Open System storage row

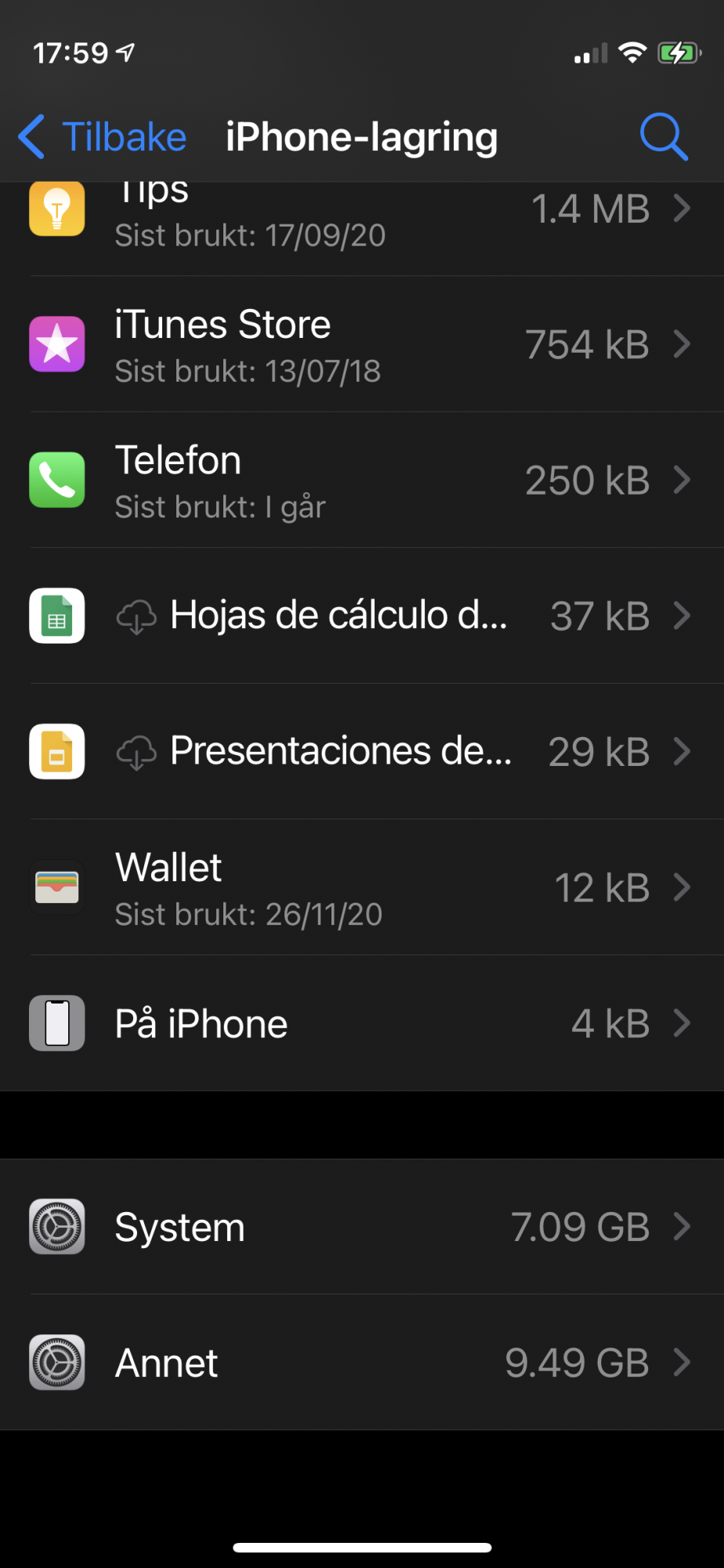[x=362, y=1227]
